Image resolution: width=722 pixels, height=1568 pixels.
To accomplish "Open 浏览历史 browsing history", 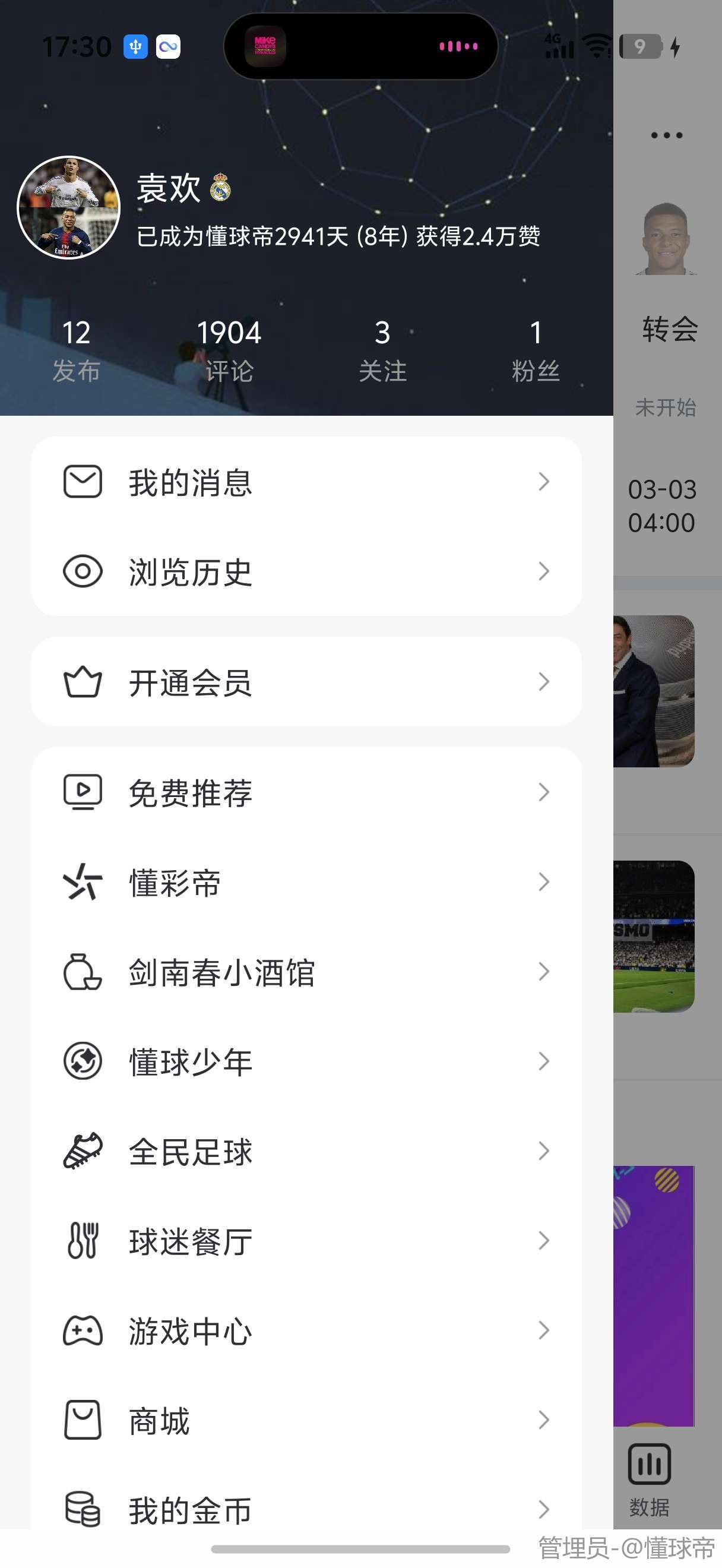I will [x=306, y=571].
